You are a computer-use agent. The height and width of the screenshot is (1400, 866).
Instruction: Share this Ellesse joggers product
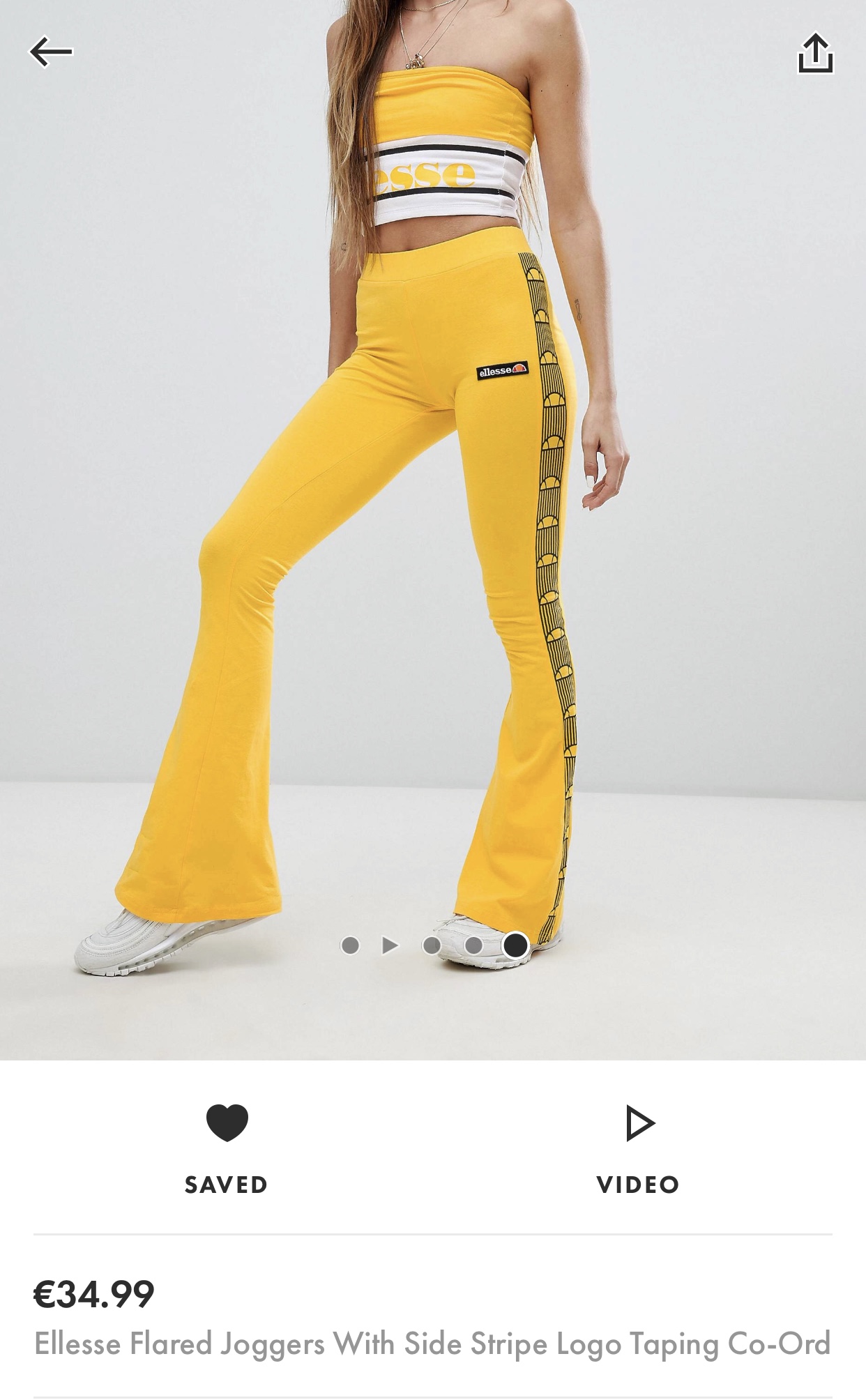point(815,54)
